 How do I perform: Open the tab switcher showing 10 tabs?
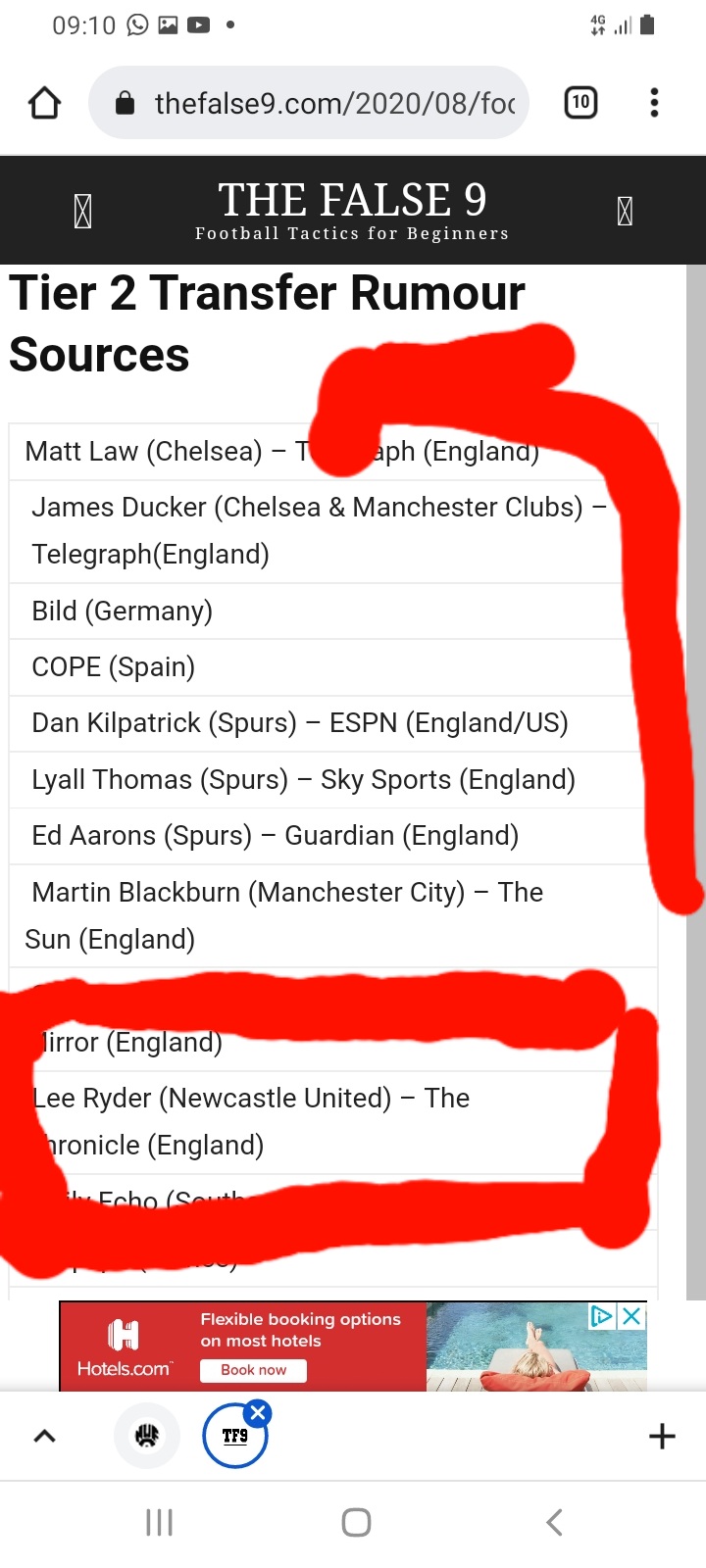pos(580,102)
